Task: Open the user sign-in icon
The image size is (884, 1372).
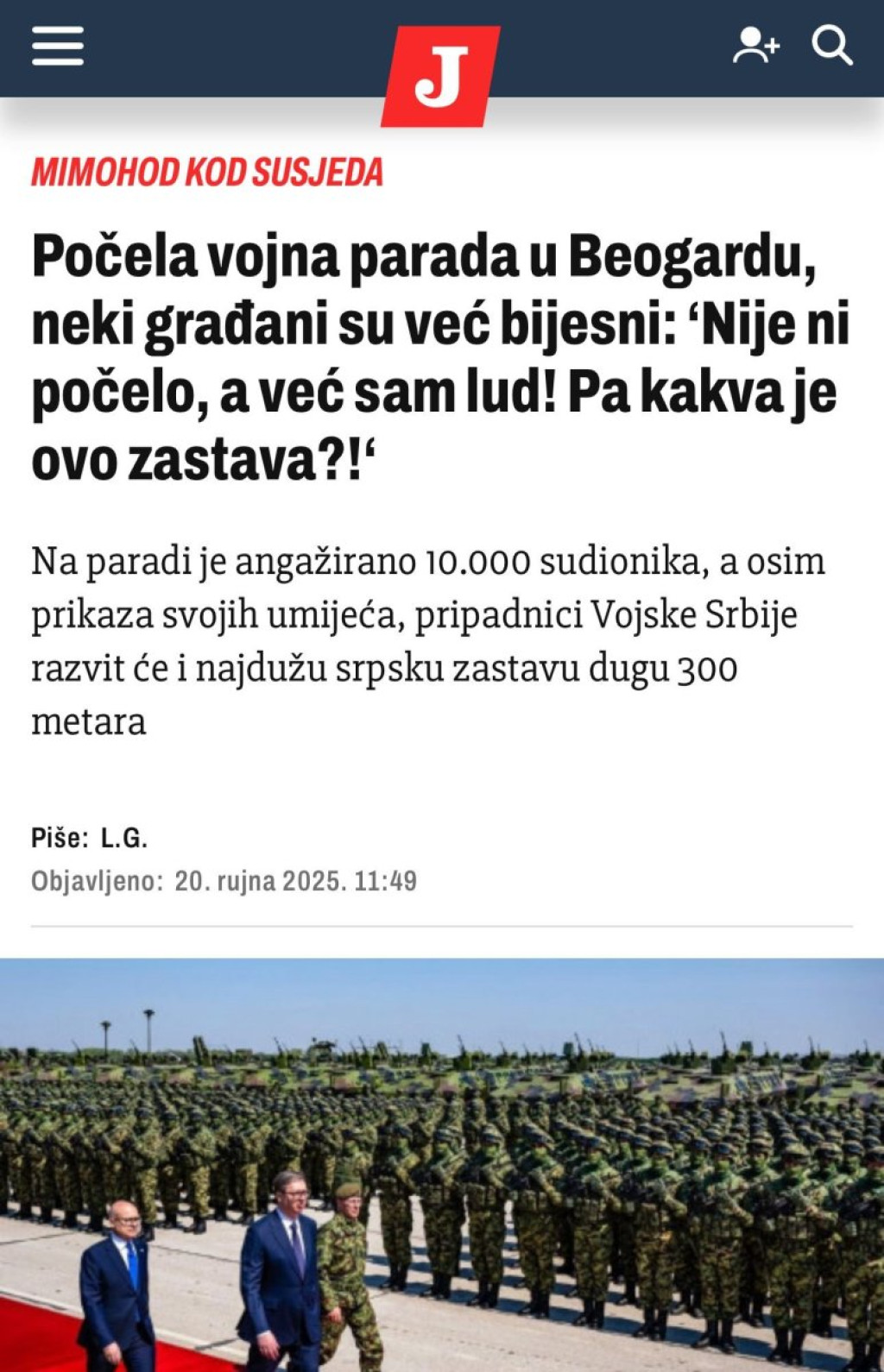Action: pos(755,46)
